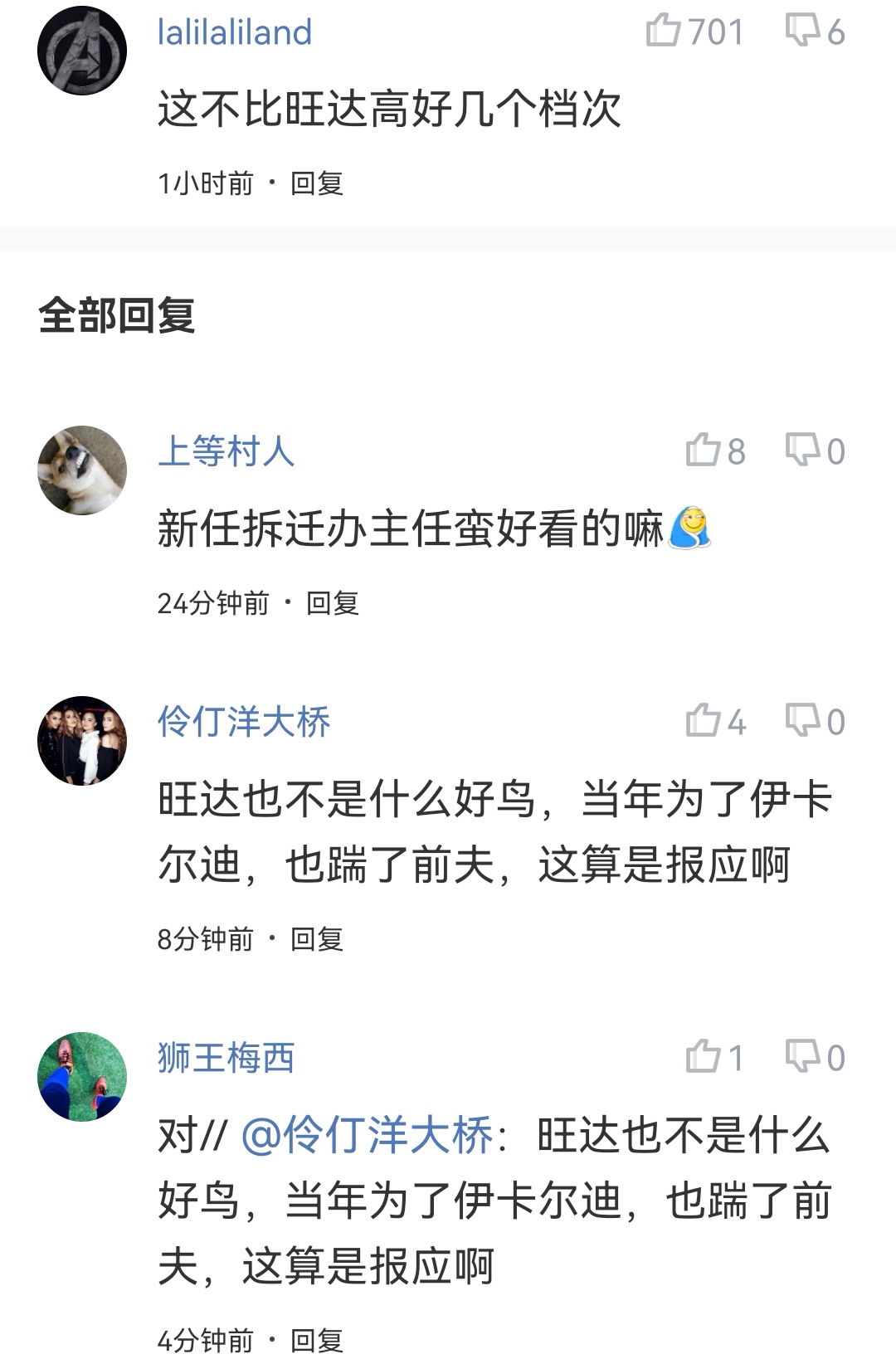Image resolution: width=896 pixels, height=1359 pixels.
Task: Open 回复 under 上等村人's reply
Action: [x=333, y=604]
